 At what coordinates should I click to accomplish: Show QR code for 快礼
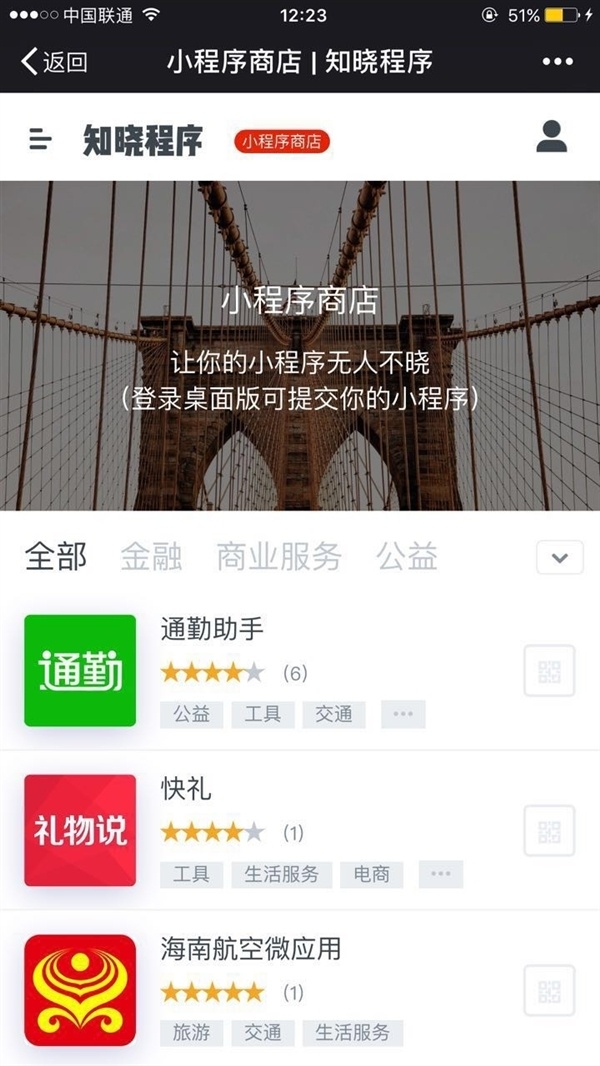pos(549,831)
